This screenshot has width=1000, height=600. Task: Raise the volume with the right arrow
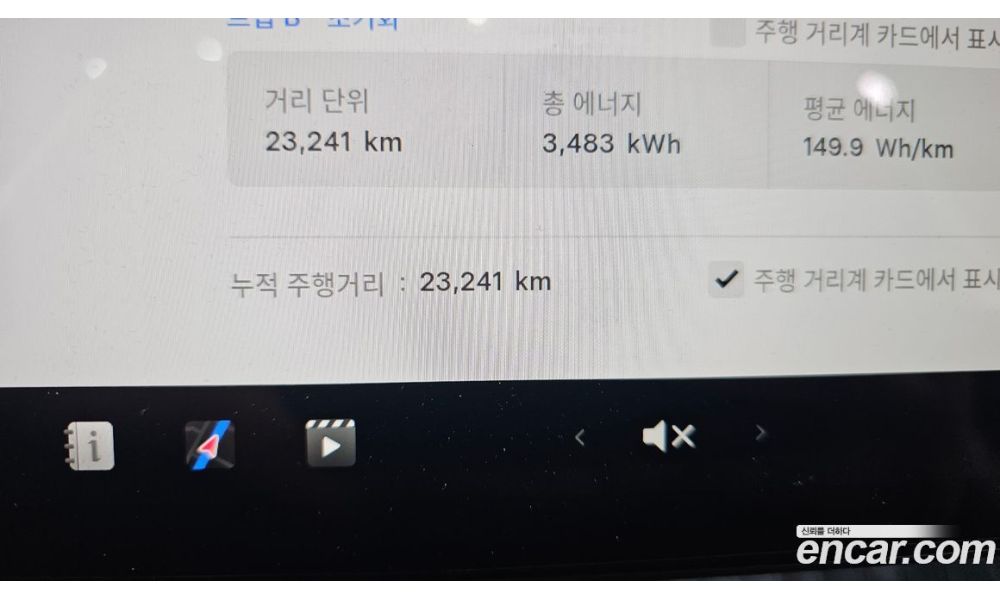pyautogui.click(x=760, y=433)
